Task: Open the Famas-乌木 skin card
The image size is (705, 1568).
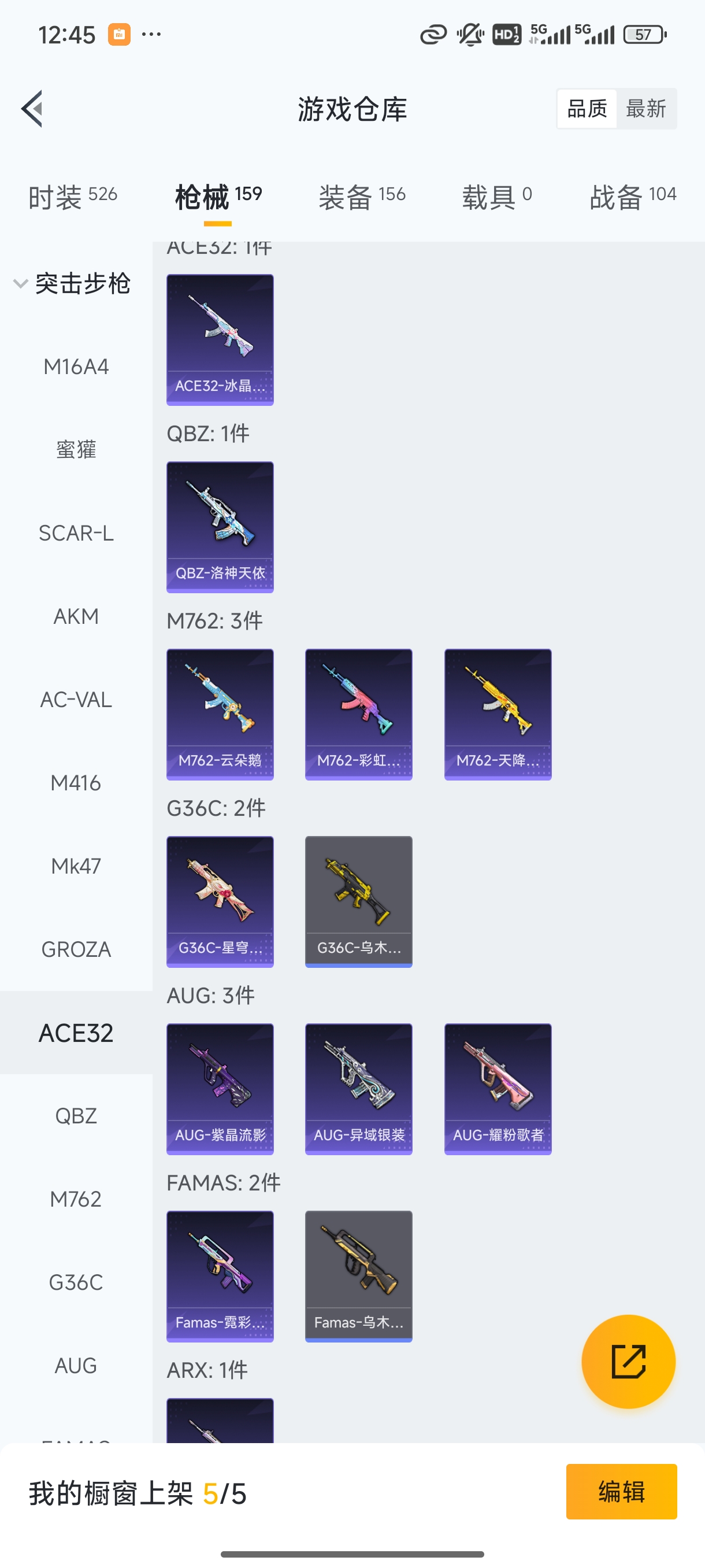Action: pos(358,1276)
